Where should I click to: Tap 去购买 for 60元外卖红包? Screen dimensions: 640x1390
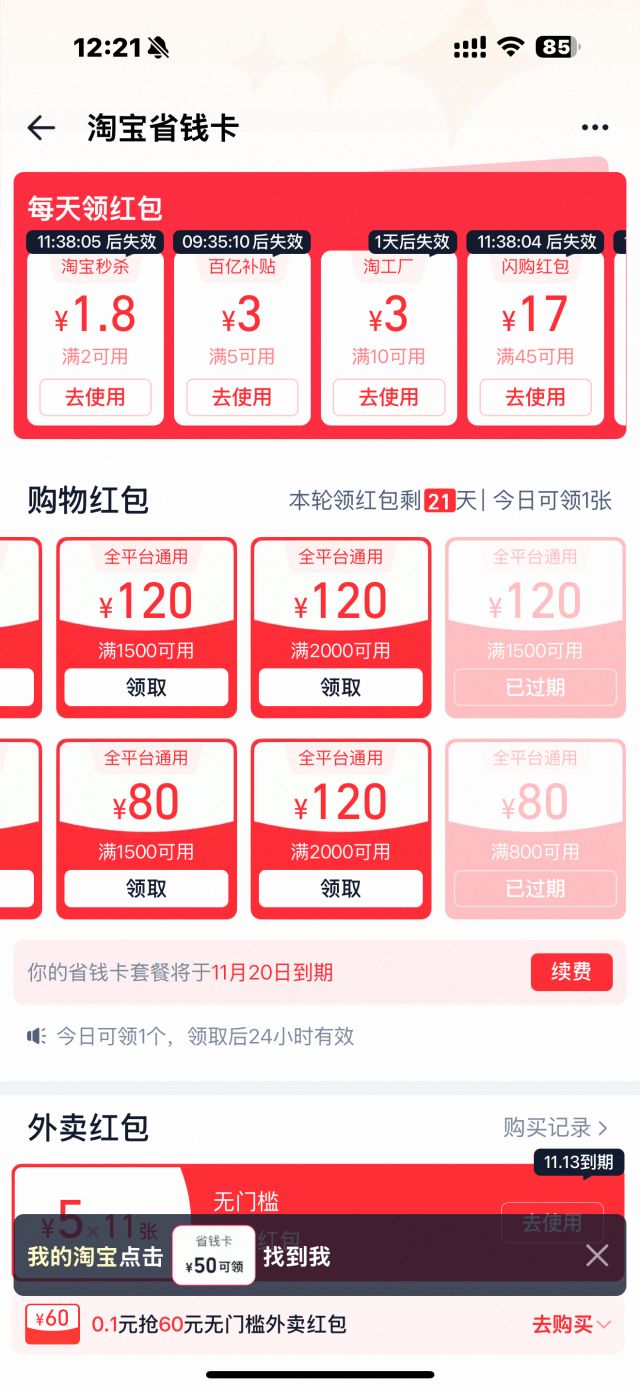(570, 1325)
